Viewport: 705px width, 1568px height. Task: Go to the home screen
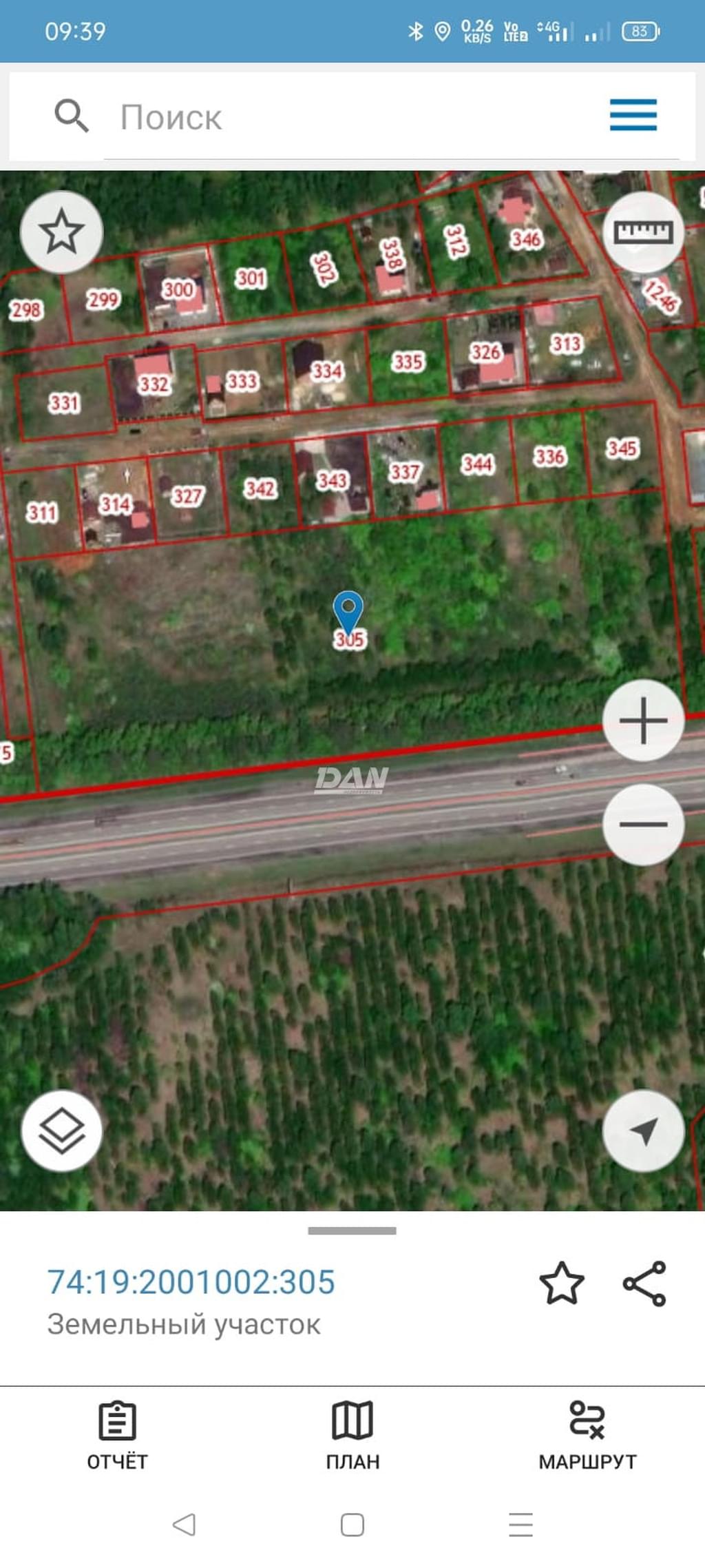352,1525
